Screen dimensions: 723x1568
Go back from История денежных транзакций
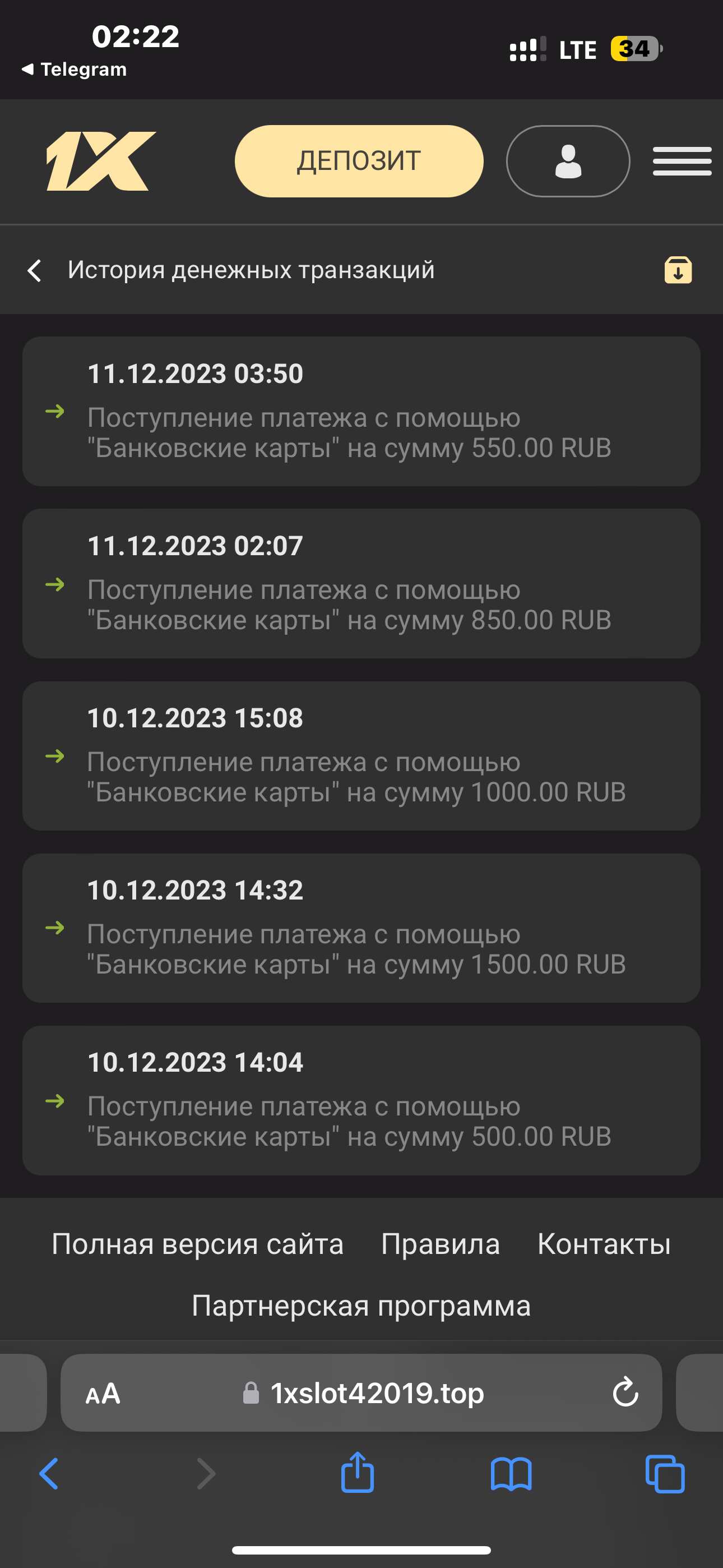tap(35, 270)
